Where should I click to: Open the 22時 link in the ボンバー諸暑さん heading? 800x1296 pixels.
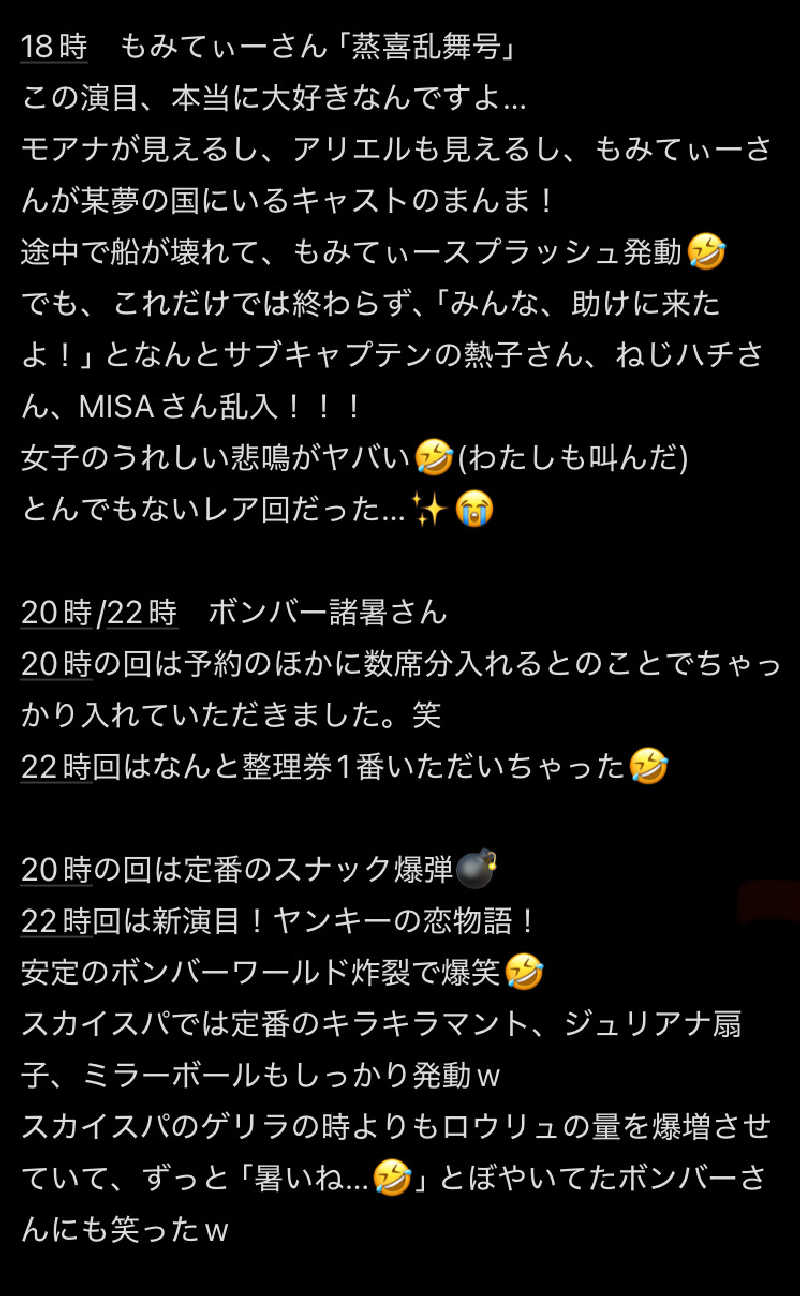click(141, 612)
